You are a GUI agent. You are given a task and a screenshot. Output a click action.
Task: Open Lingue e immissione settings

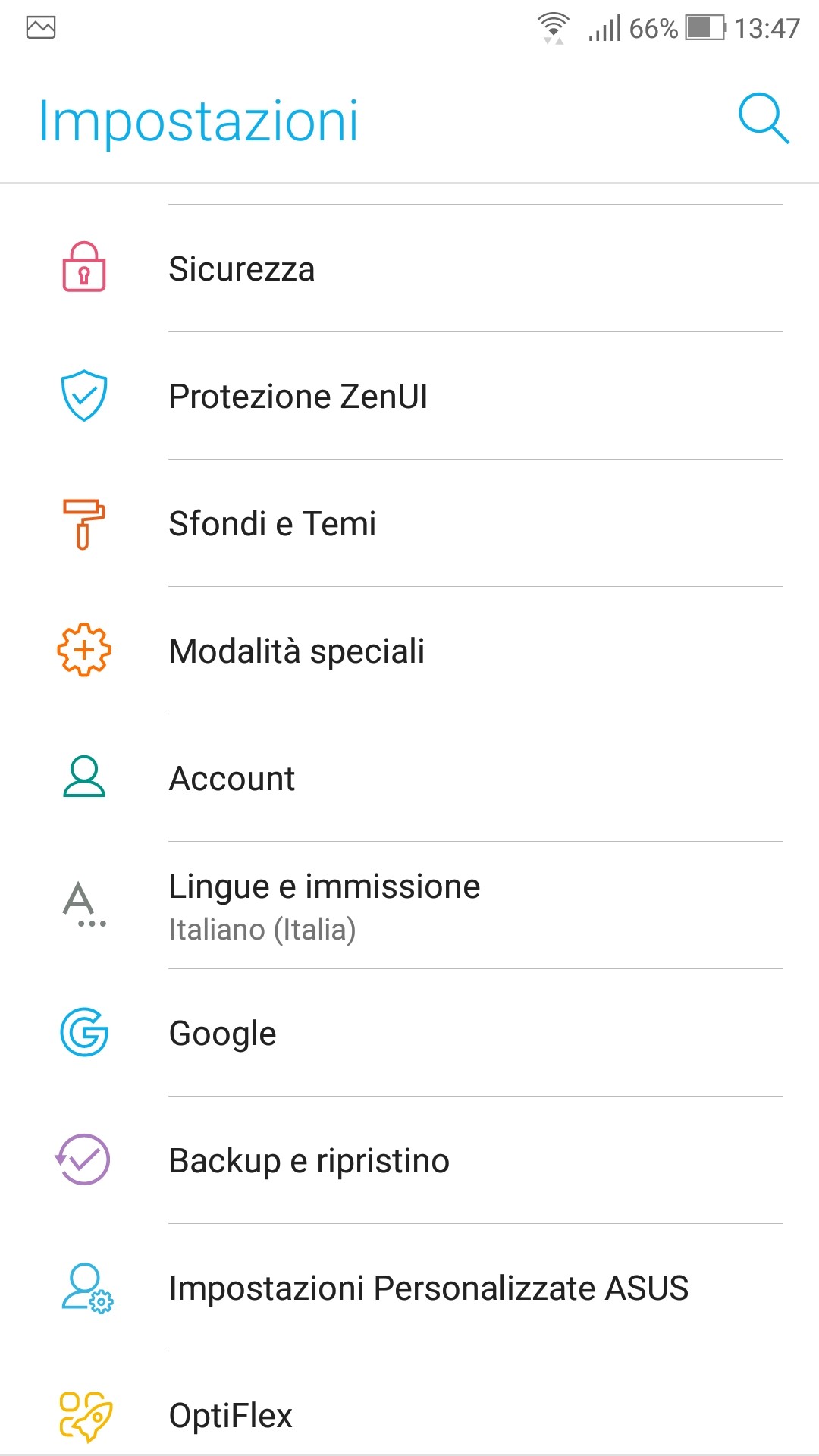coord(409,906)
